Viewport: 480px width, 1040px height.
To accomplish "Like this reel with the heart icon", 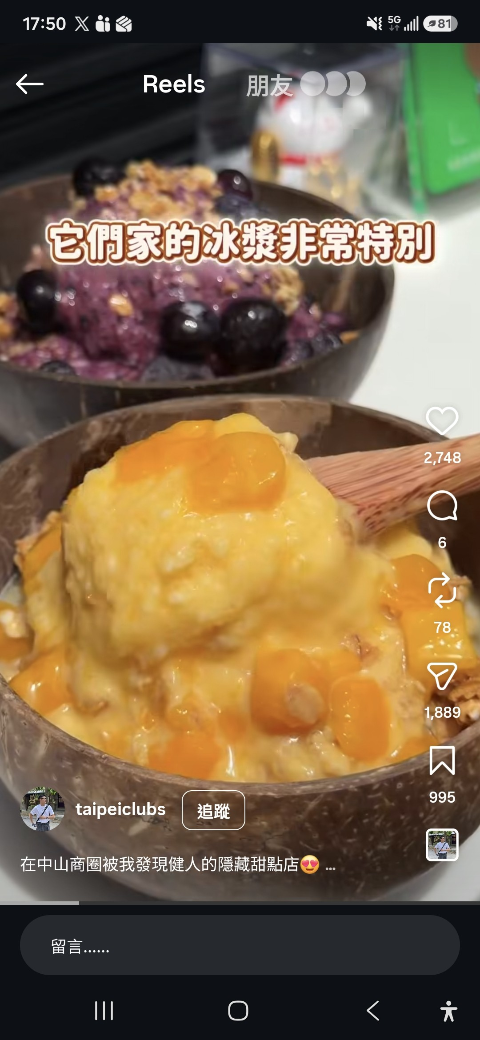I will coord(442,421).
